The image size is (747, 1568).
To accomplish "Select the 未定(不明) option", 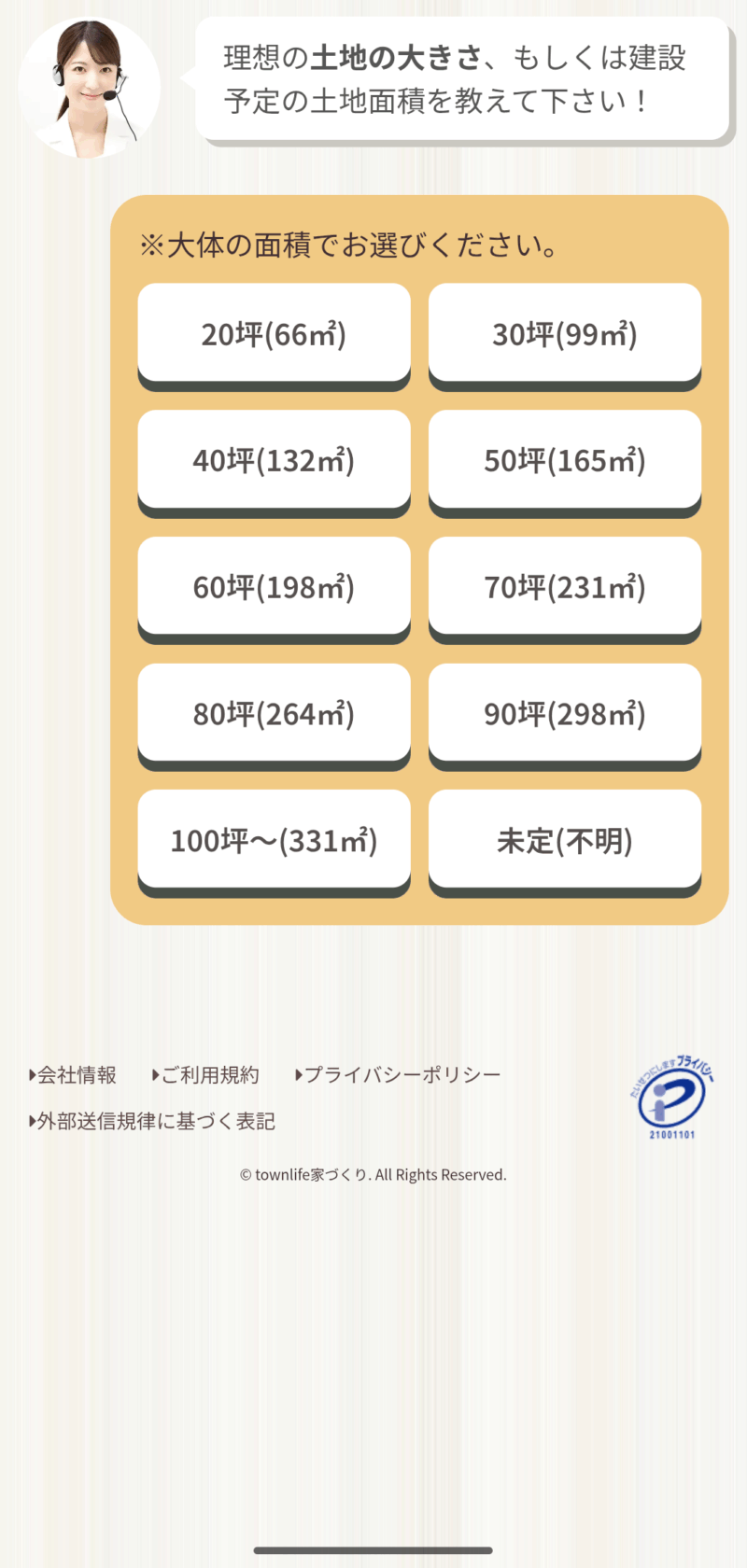I will pos(565,841).
